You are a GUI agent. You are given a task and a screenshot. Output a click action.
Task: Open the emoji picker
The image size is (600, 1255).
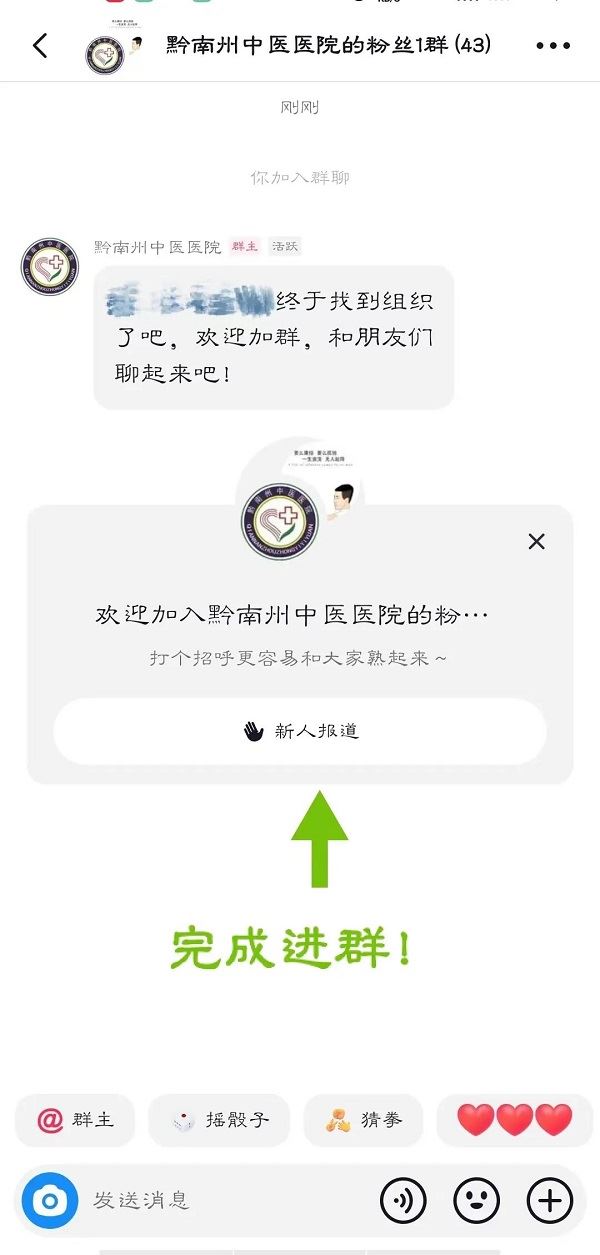click(x=477, y=1200)
